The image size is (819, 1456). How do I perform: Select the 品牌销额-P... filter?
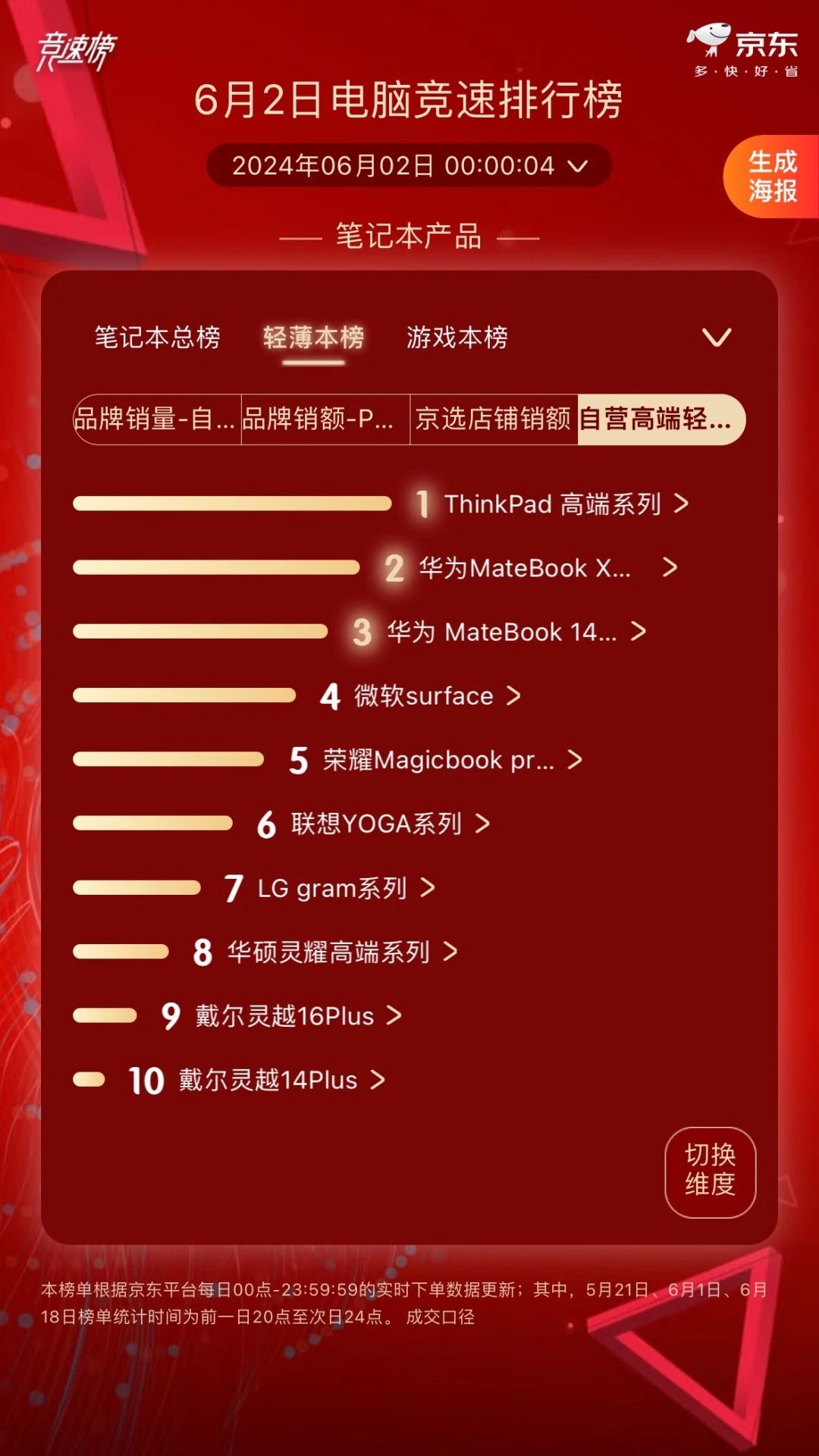pyautogui.click(x=325, y=419)
